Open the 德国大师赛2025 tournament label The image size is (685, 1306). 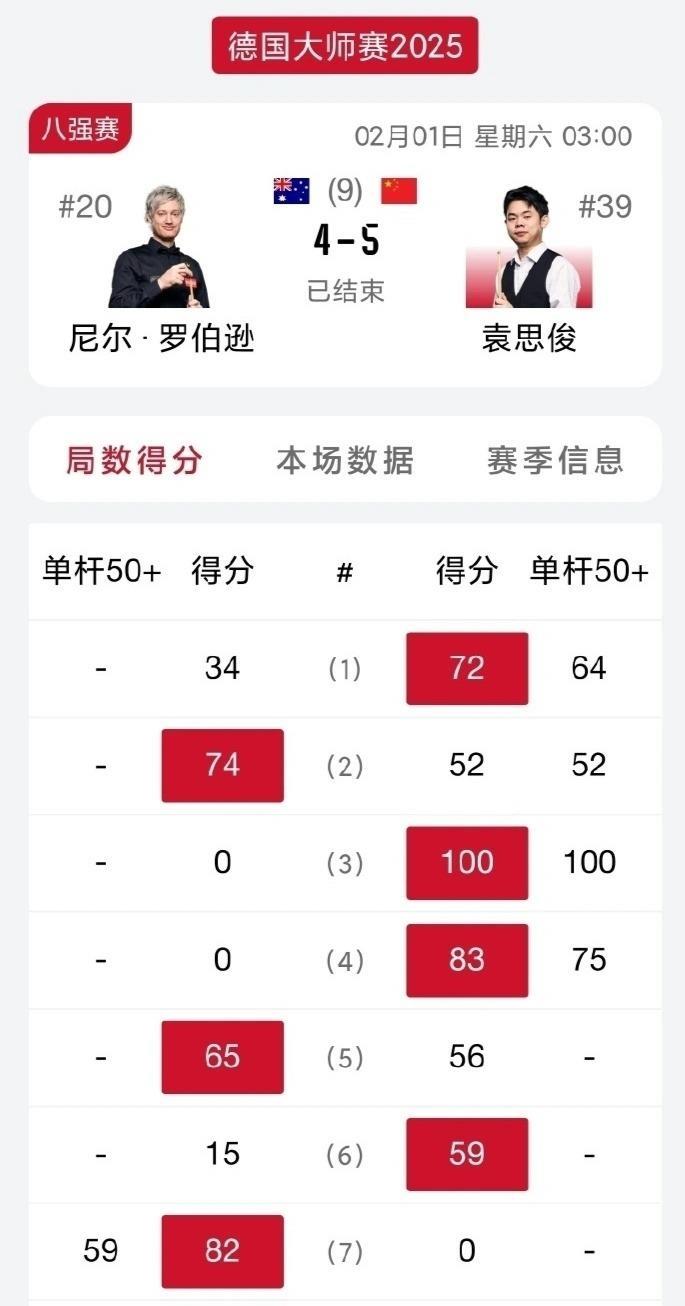(x=345, y=46)
